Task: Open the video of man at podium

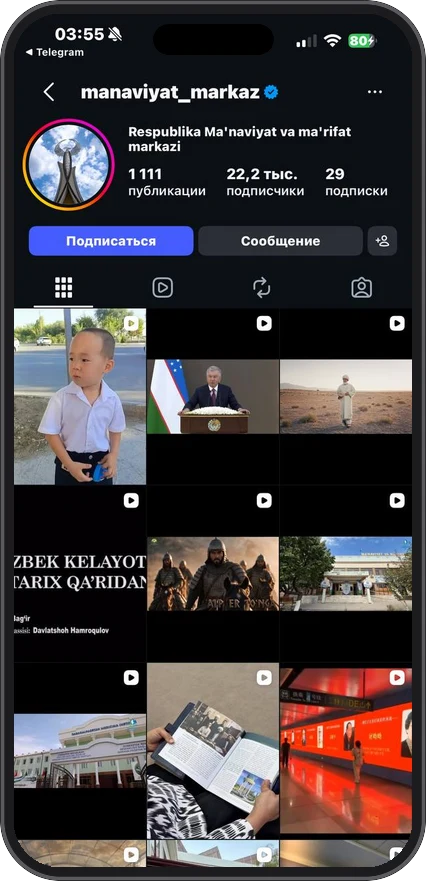Action: click(x=213, y=397)
